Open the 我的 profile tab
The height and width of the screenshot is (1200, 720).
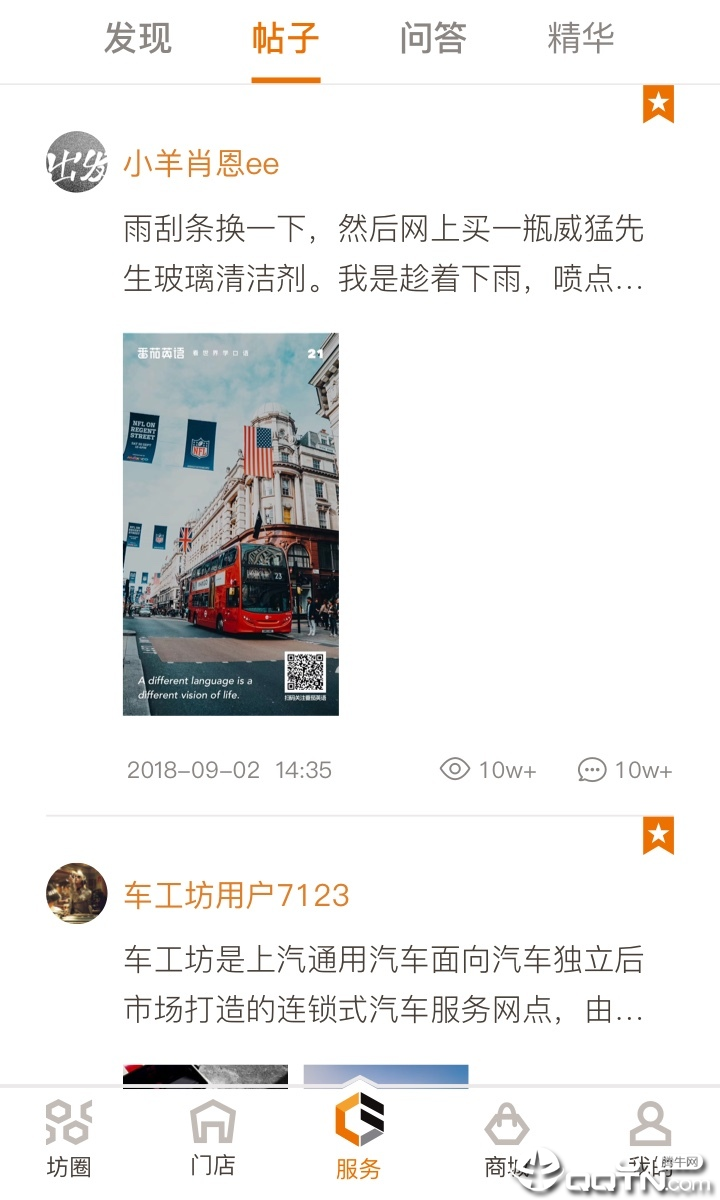(650, 1138)
